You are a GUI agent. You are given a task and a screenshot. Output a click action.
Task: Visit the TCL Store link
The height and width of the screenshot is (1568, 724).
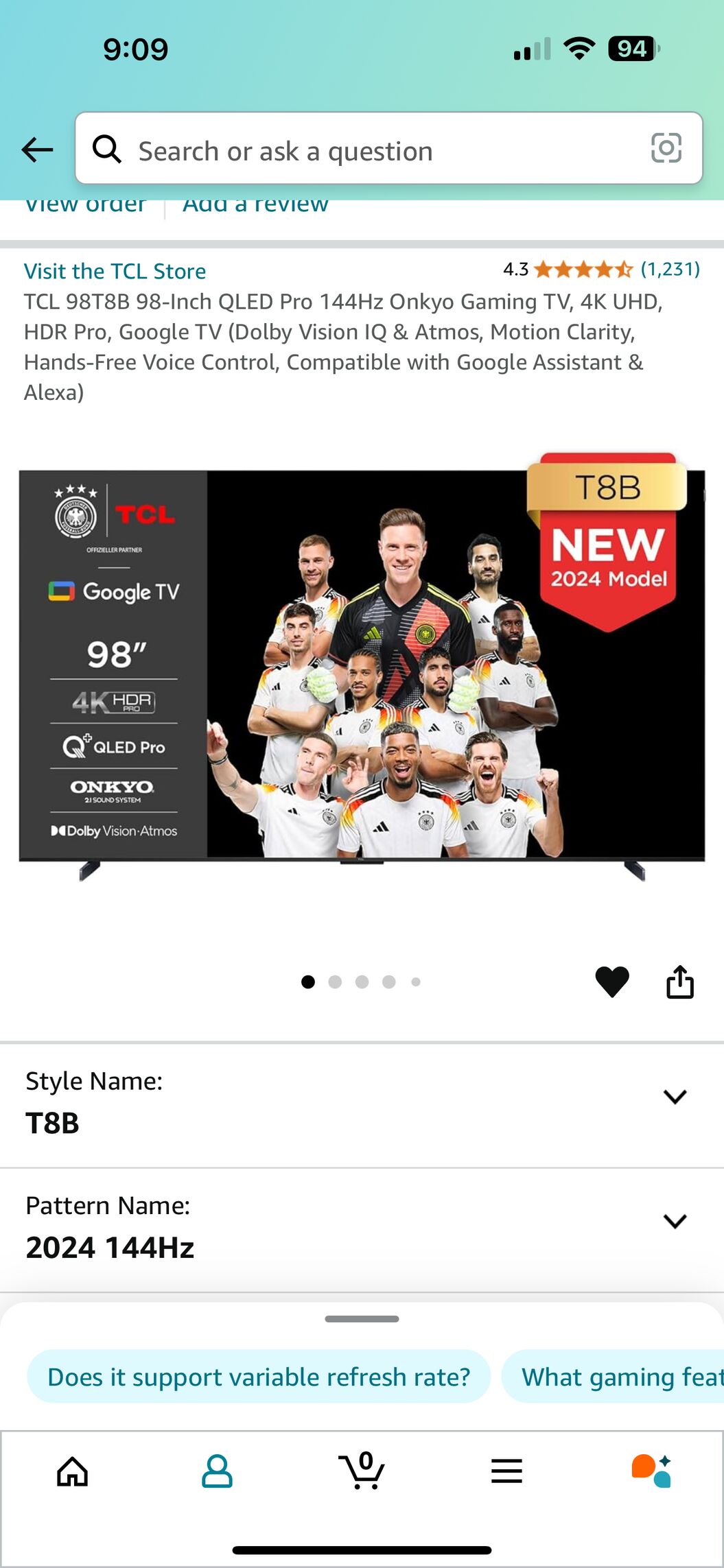click(115, 271)
